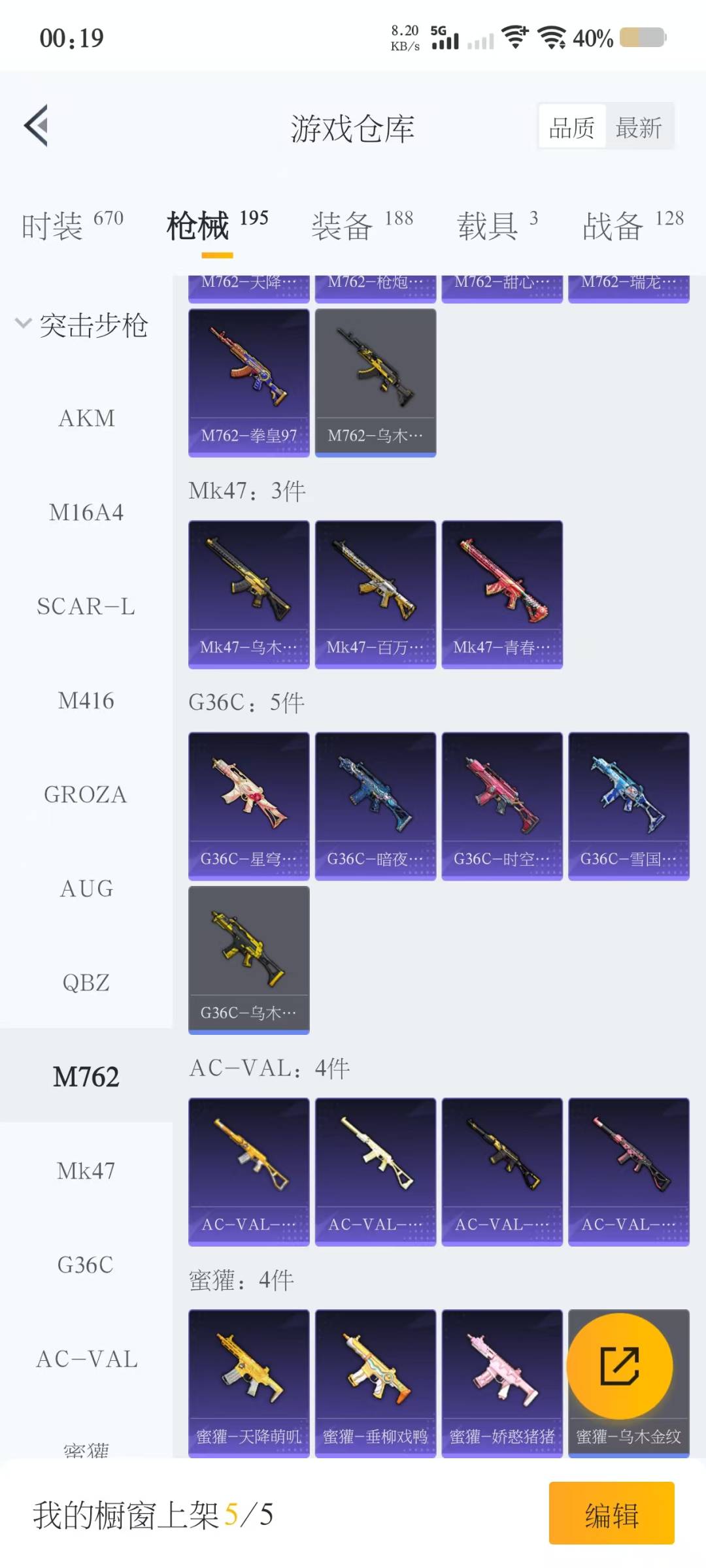Screen dimensions: 706x1568
Task: Select SCAR-L from the side list
Action: coord(86,606)
